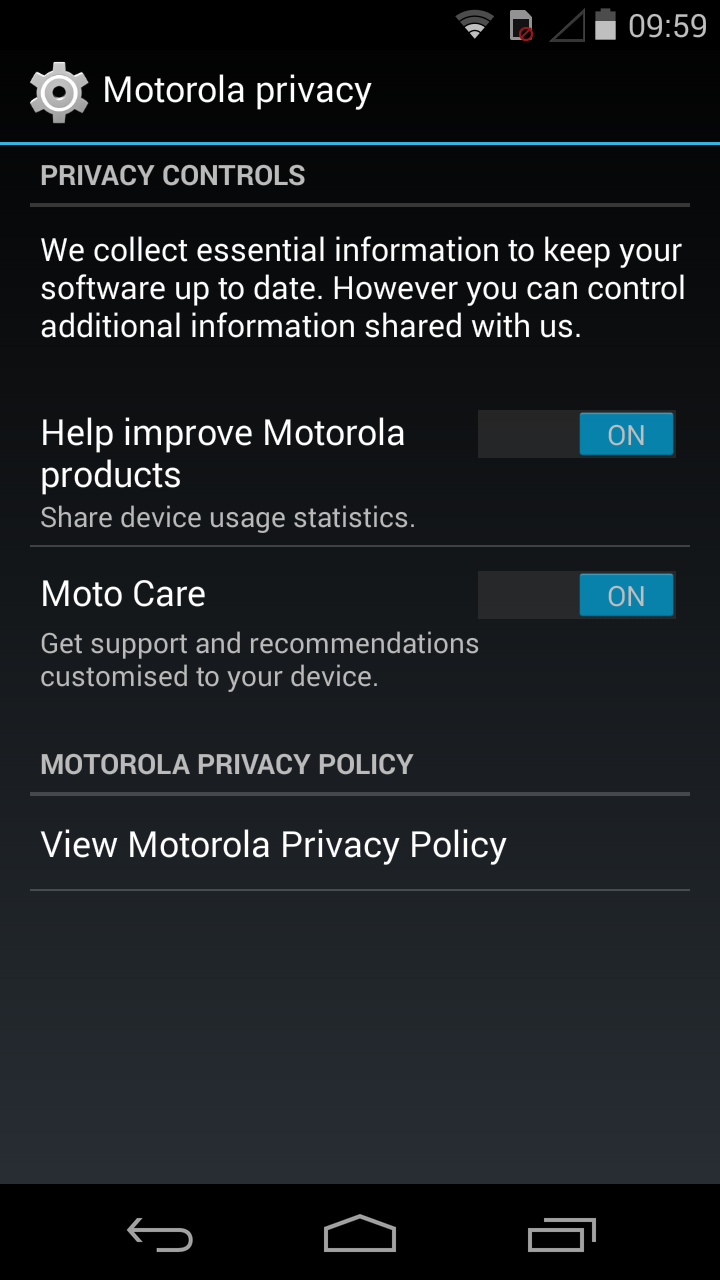Open the recent apps button
The width and height of the screenshot is (720, 1280).
[x=561, y=1234]
